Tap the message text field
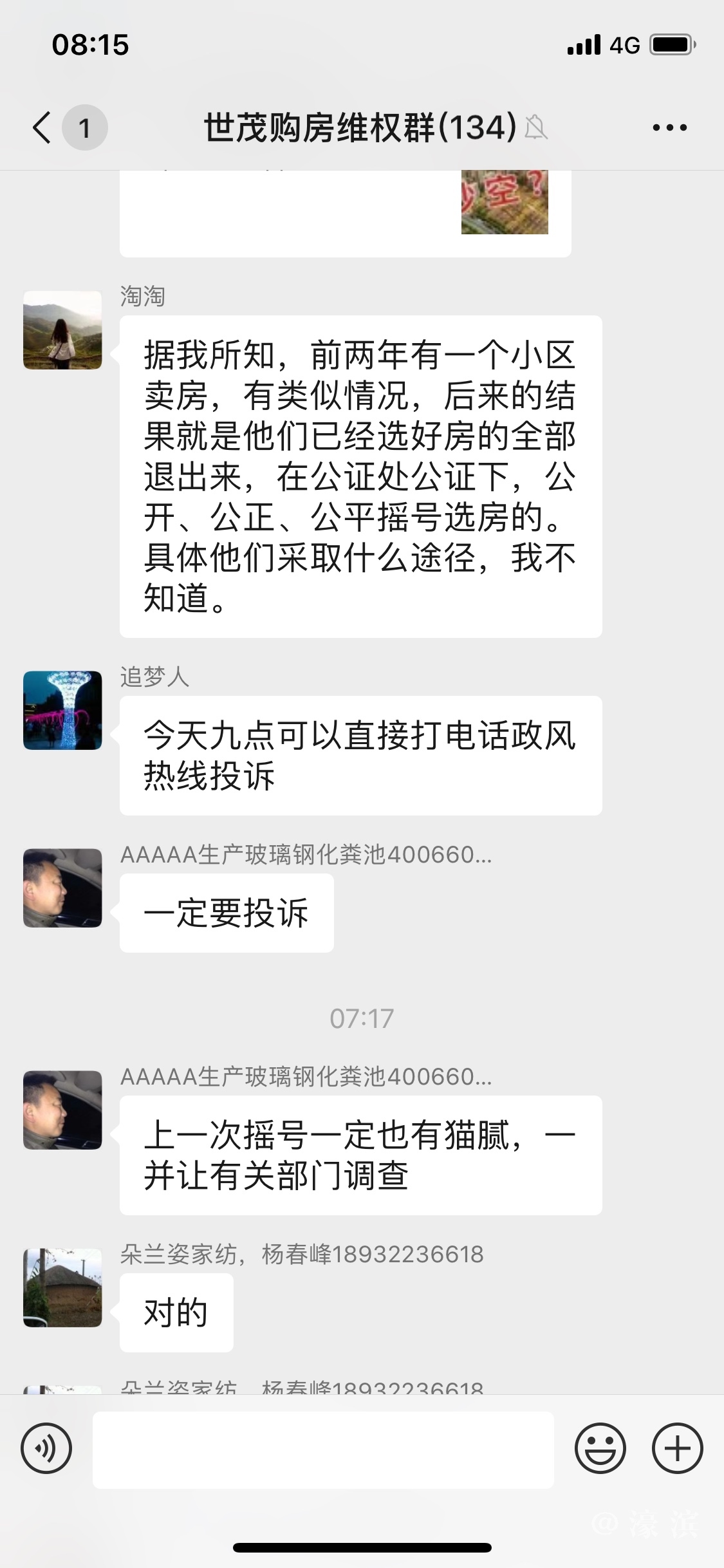 (x=323, y=1450)
